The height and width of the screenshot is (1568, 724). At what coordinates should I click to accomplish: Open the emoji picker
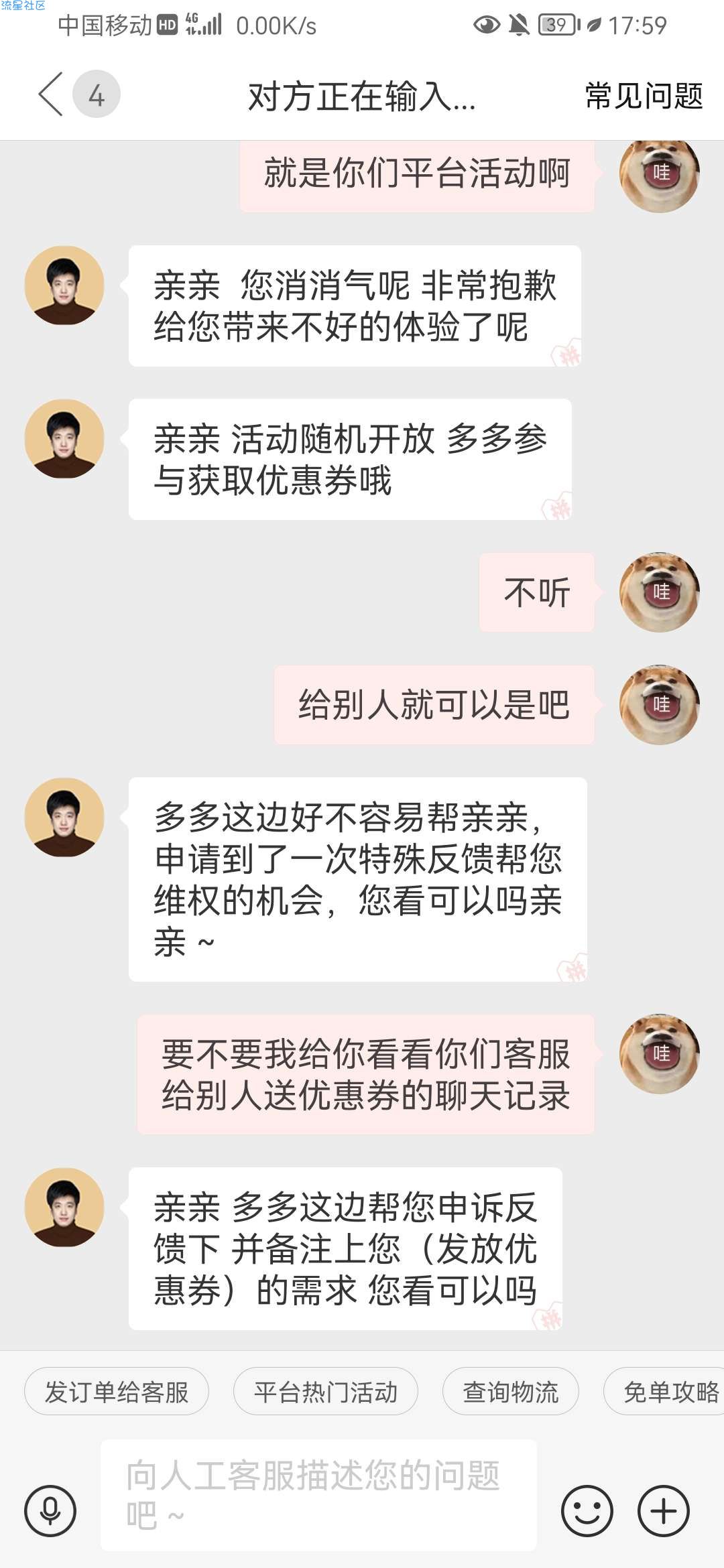[587, 1512]
